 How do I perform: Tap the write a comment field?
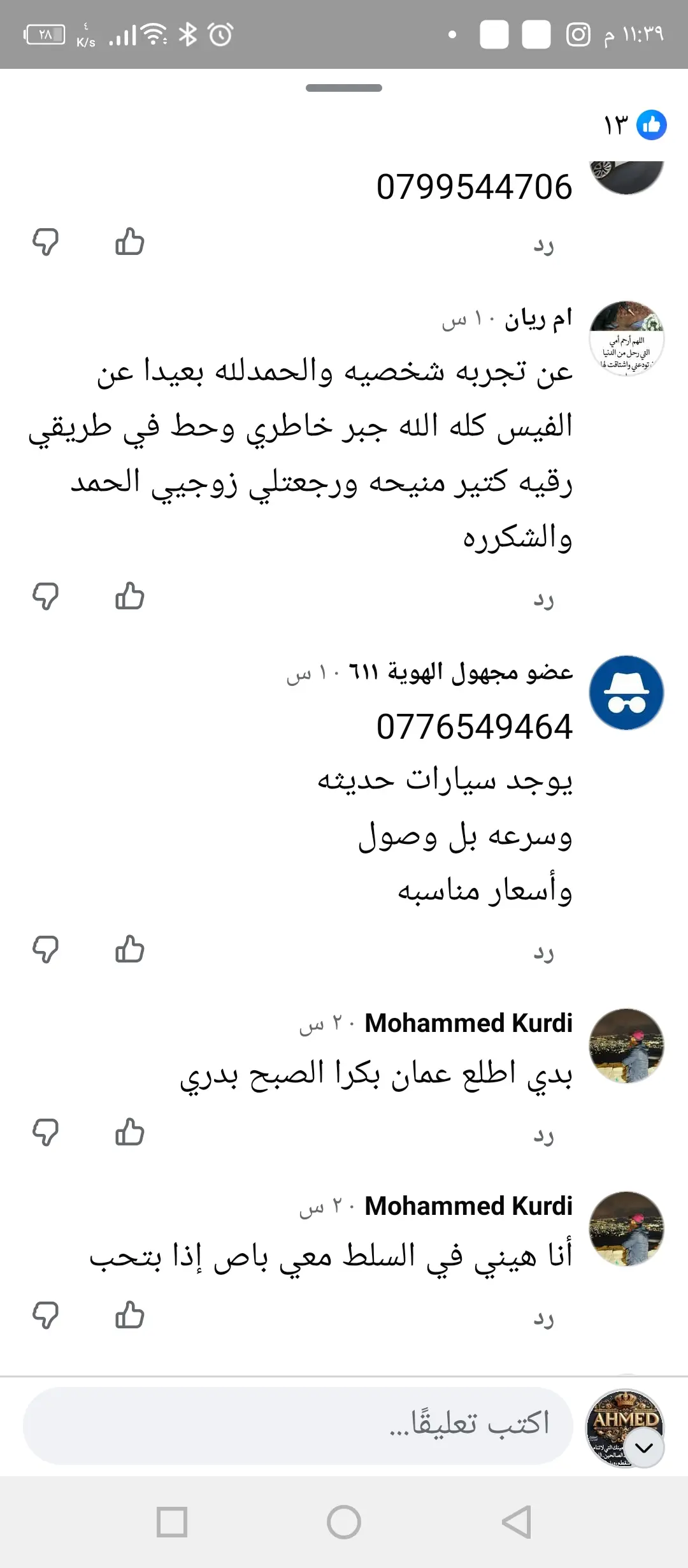point(298,1425)
